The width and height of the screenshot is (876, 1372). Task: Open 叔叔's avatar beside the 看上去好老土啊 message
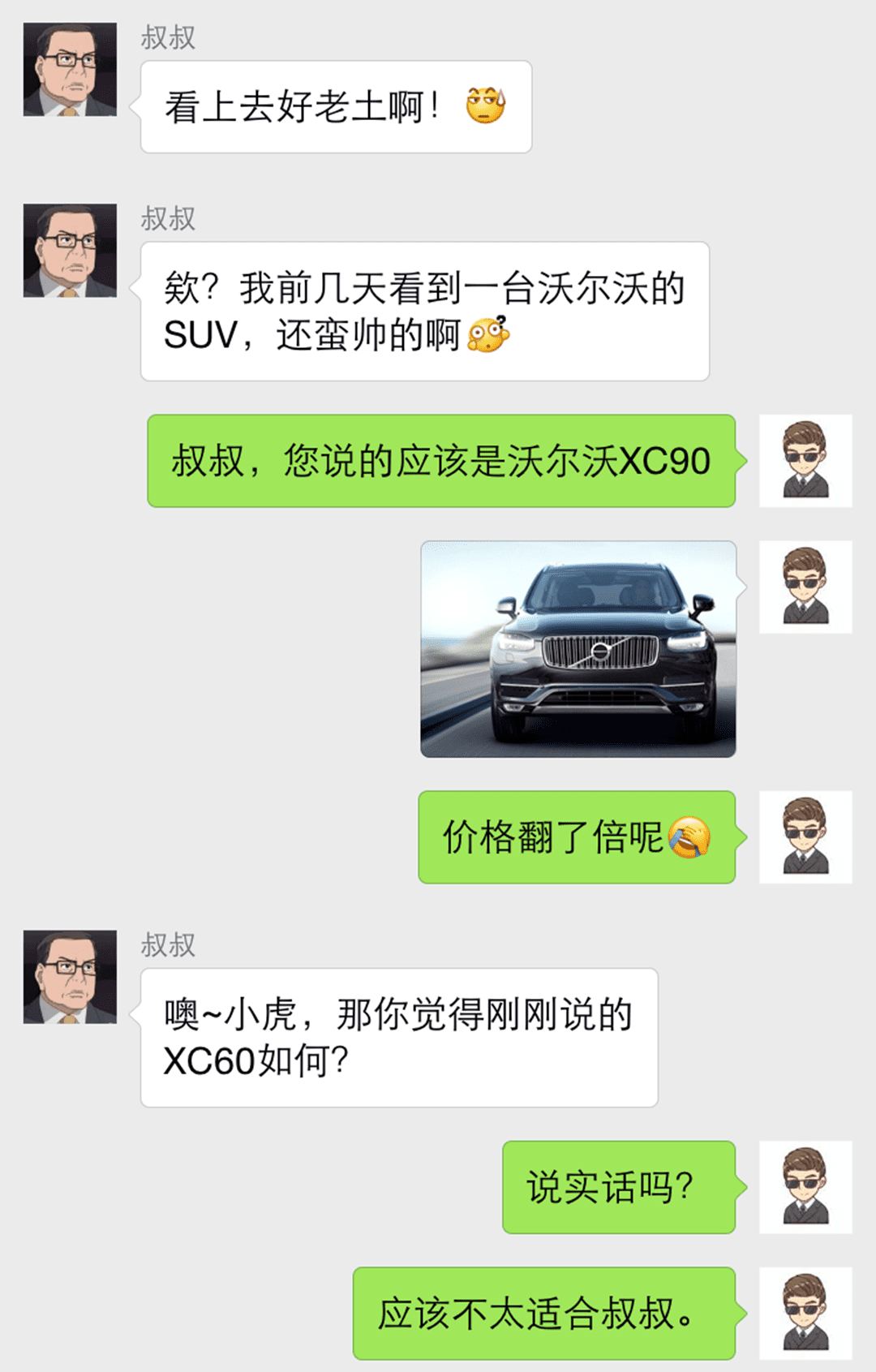(70, 70)
